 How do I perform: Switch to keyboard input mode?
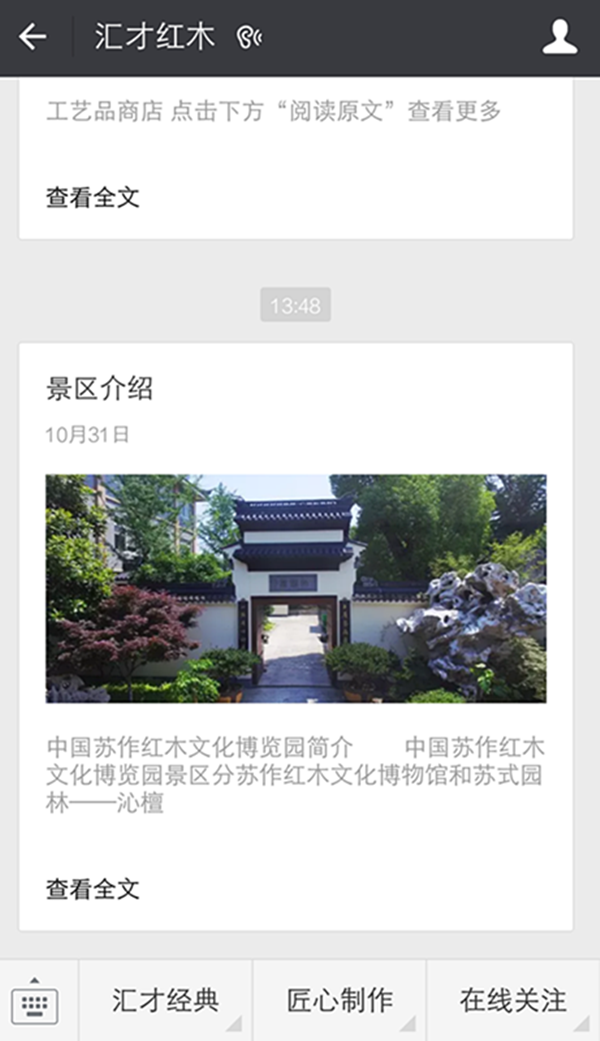tap(35, 1001)
